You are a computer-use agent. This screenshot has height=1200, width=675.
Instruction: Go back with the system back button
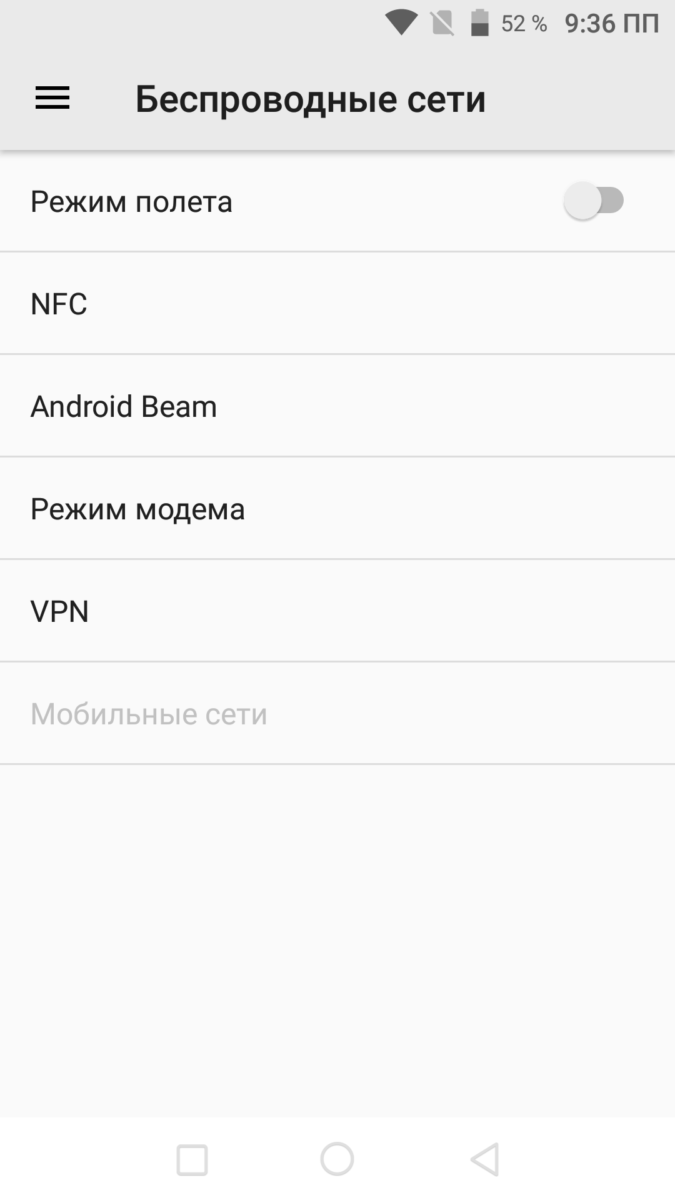click(484, 1160)
